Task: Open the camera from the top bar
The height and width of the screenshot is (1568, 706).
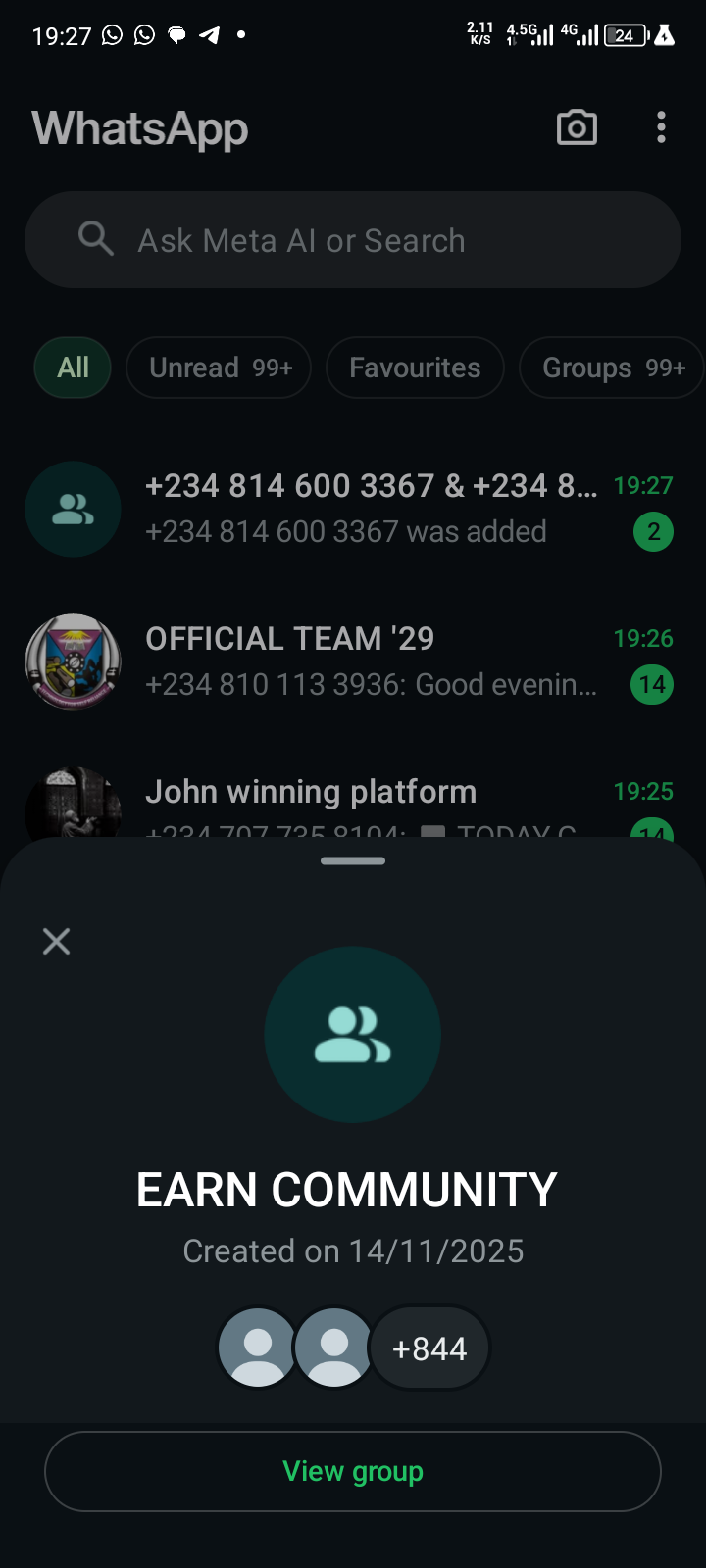Action: click(x=577, y=128)
